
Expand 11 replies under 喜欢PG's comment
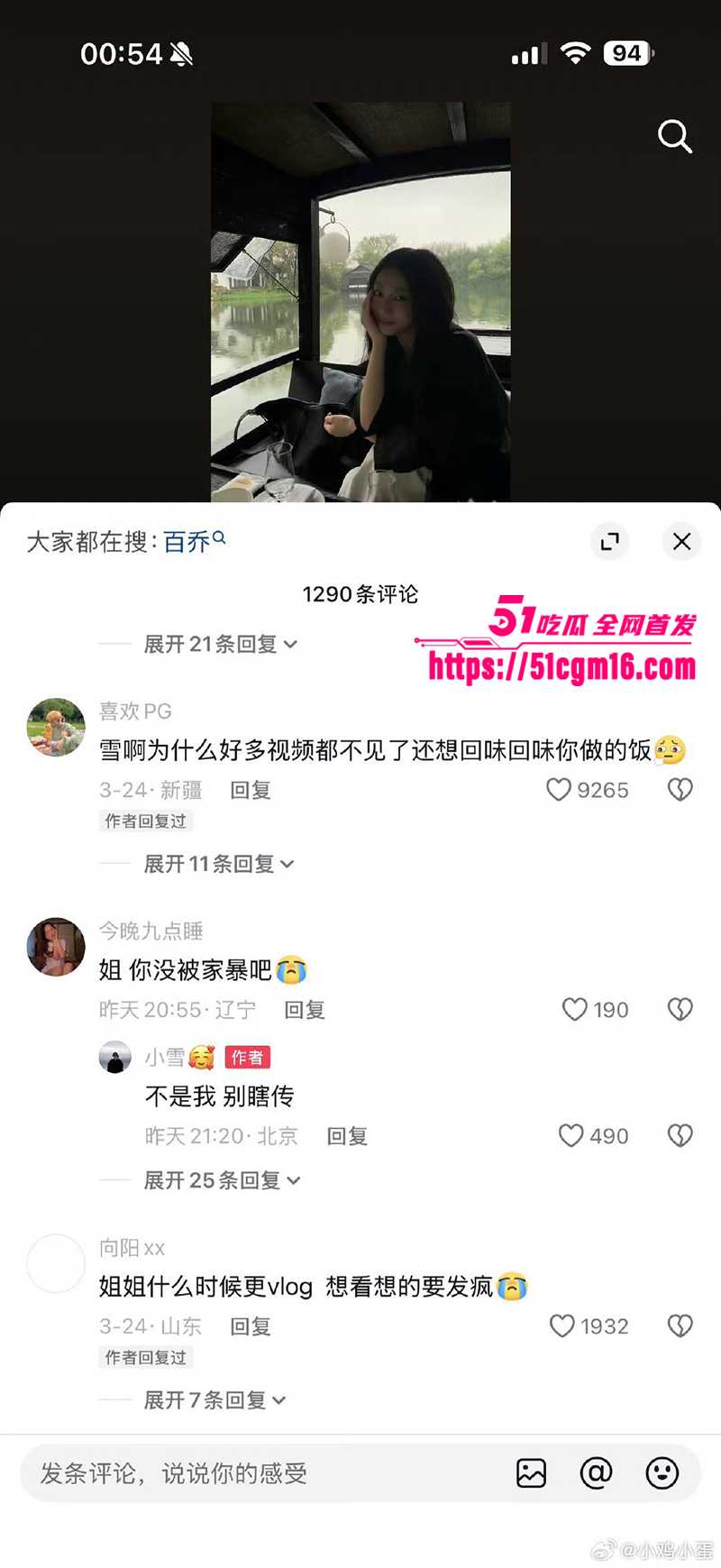tap(216, 864)
